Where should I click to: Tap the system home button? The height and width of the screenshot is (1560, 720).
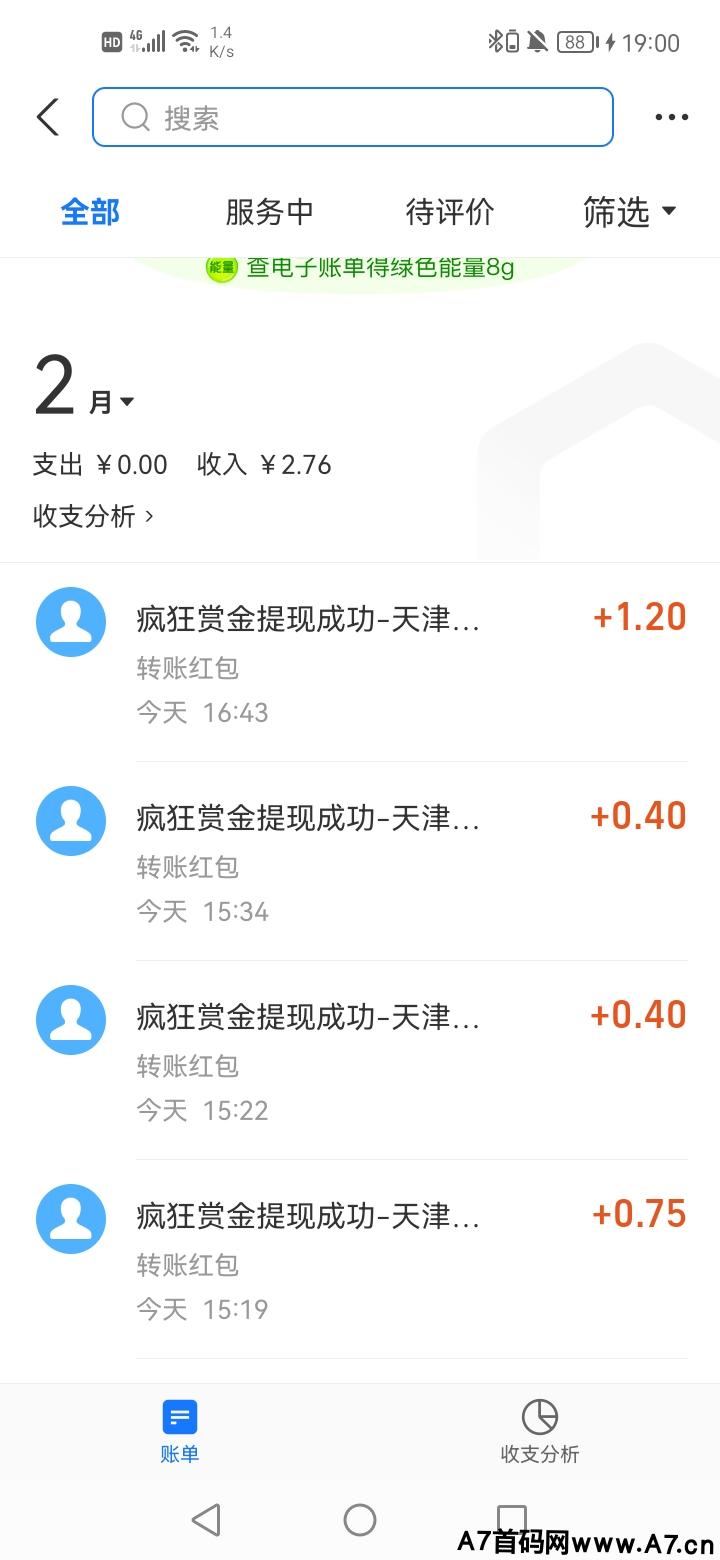(x=360, y=1520)
